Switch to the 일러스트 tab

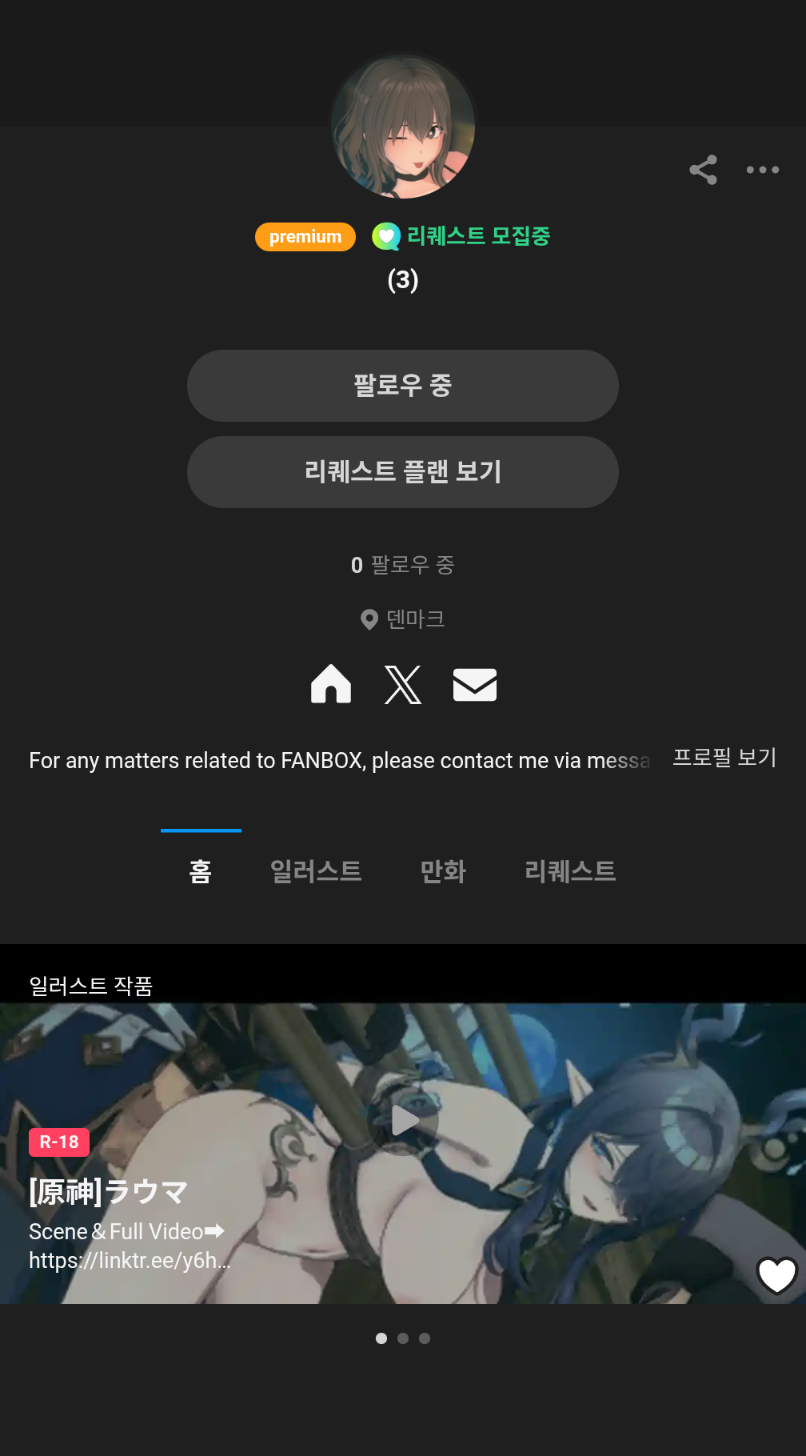pos(316,871)
